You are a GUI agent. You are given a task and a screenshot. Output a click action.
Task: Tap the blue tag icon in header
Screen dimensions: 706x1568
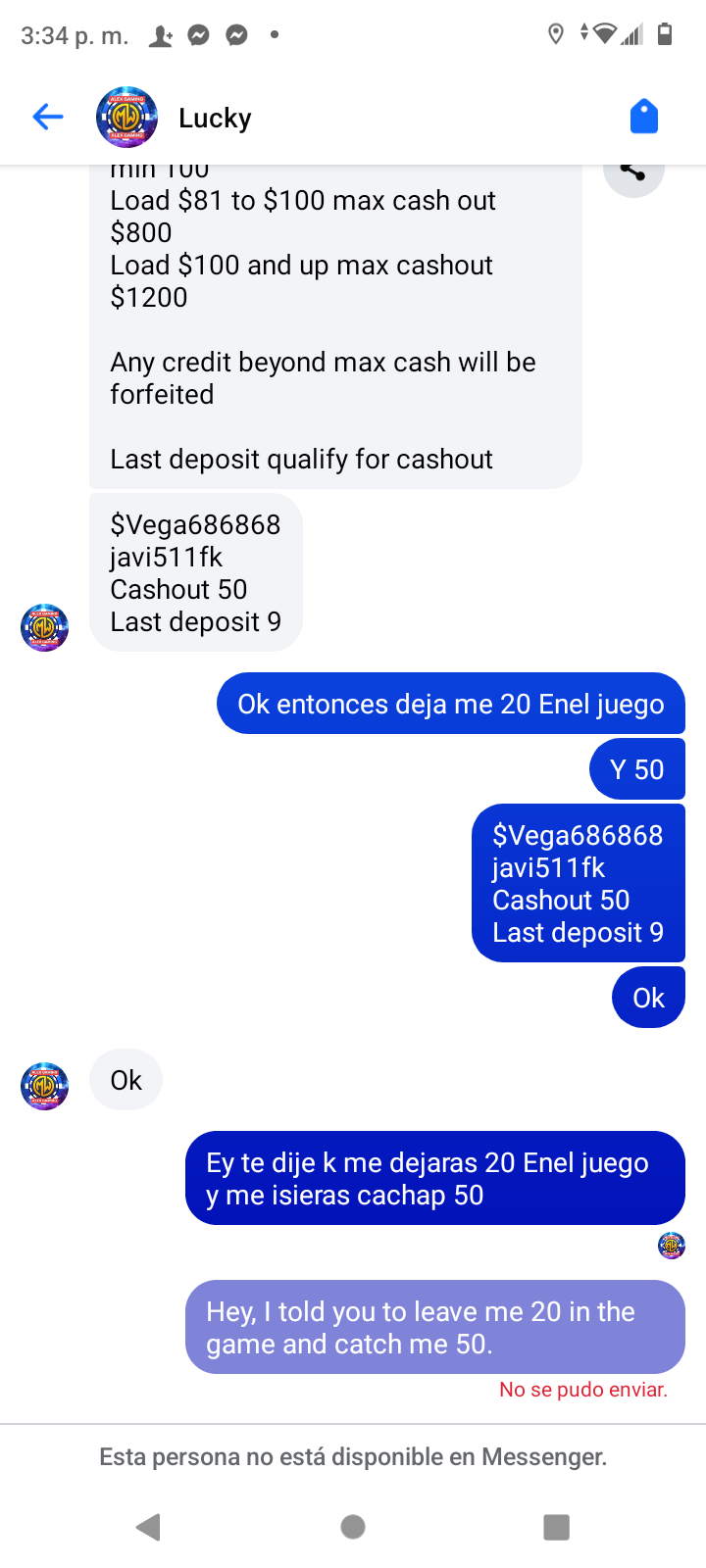click(643, 118)
